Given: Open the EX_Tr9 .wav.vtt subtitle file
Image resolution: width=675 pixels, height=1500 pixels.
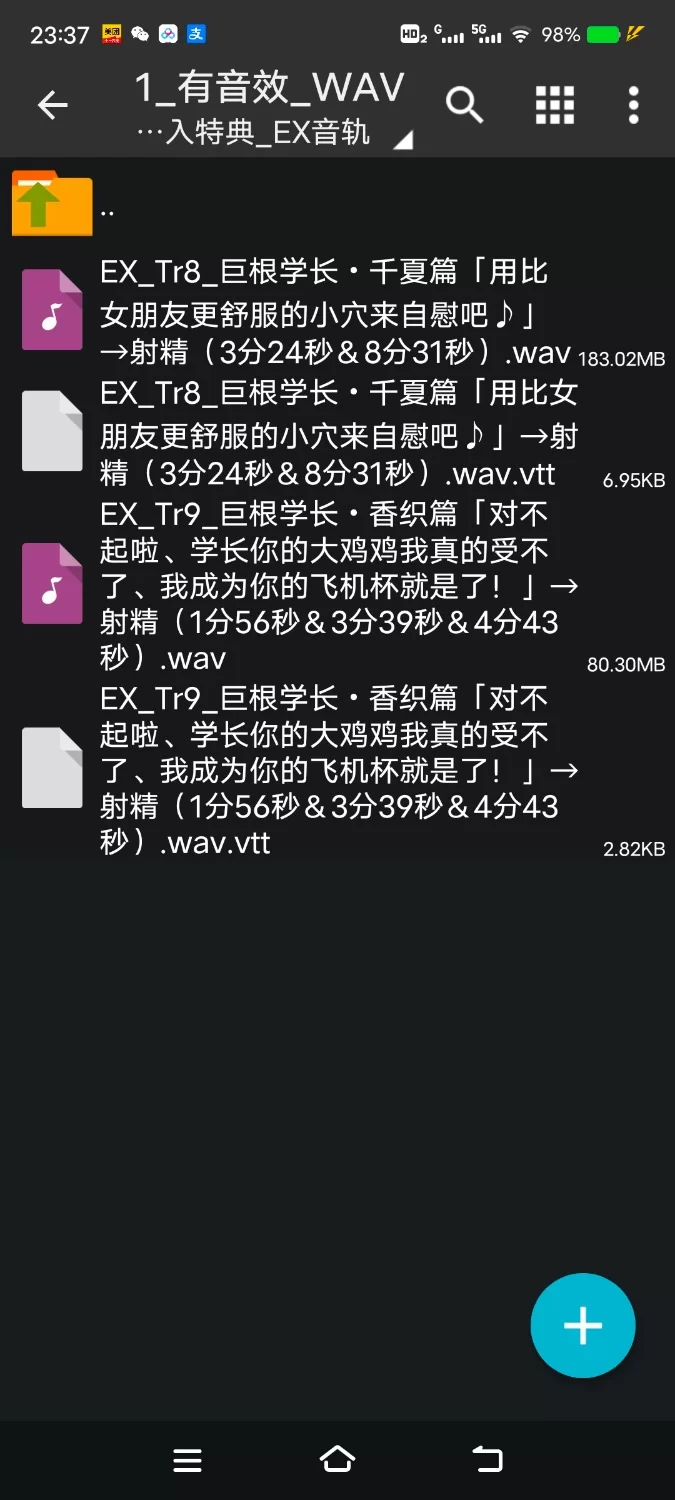Looking at the screenshot, I should 335,770.
